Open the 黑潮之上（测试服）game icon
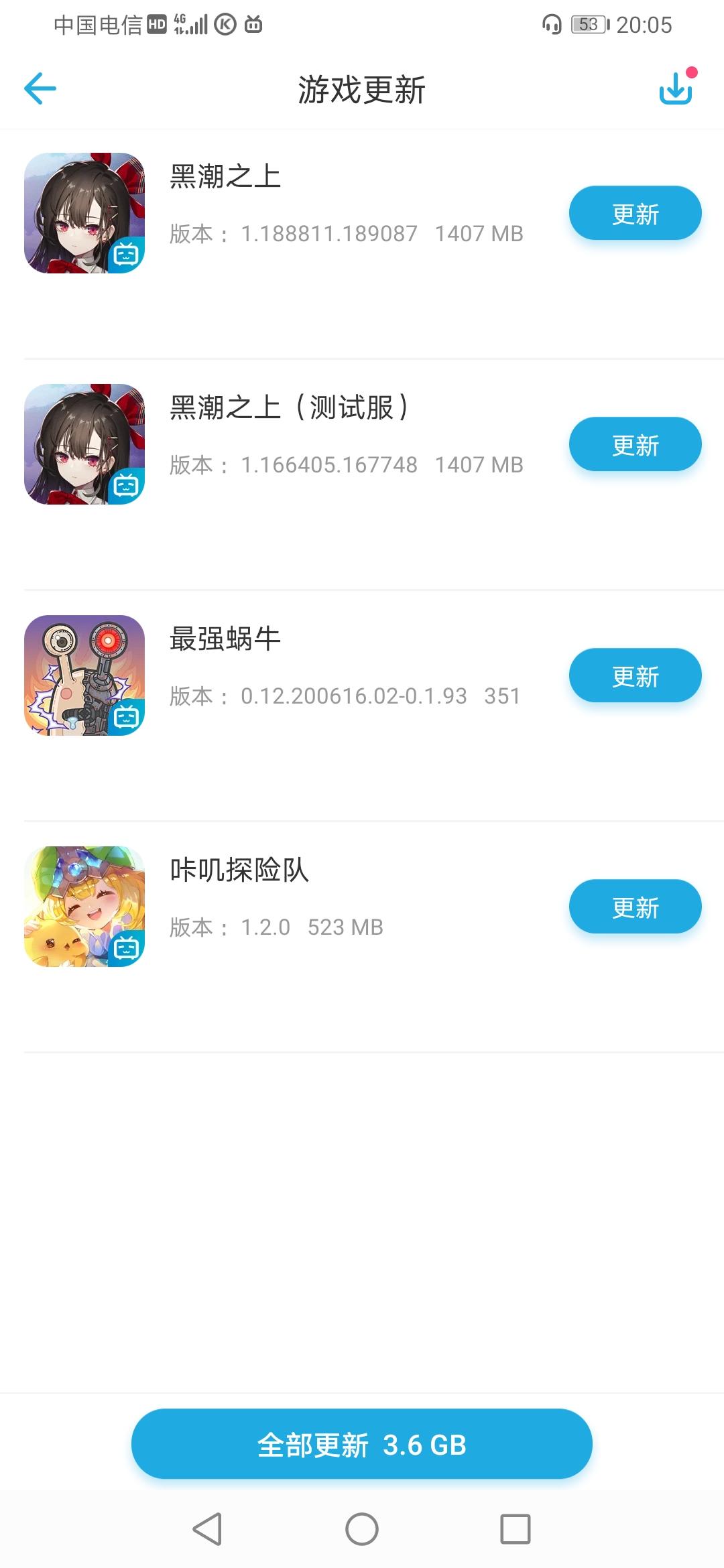Viewport: 724px width, 1568px height. coord(84,442)
